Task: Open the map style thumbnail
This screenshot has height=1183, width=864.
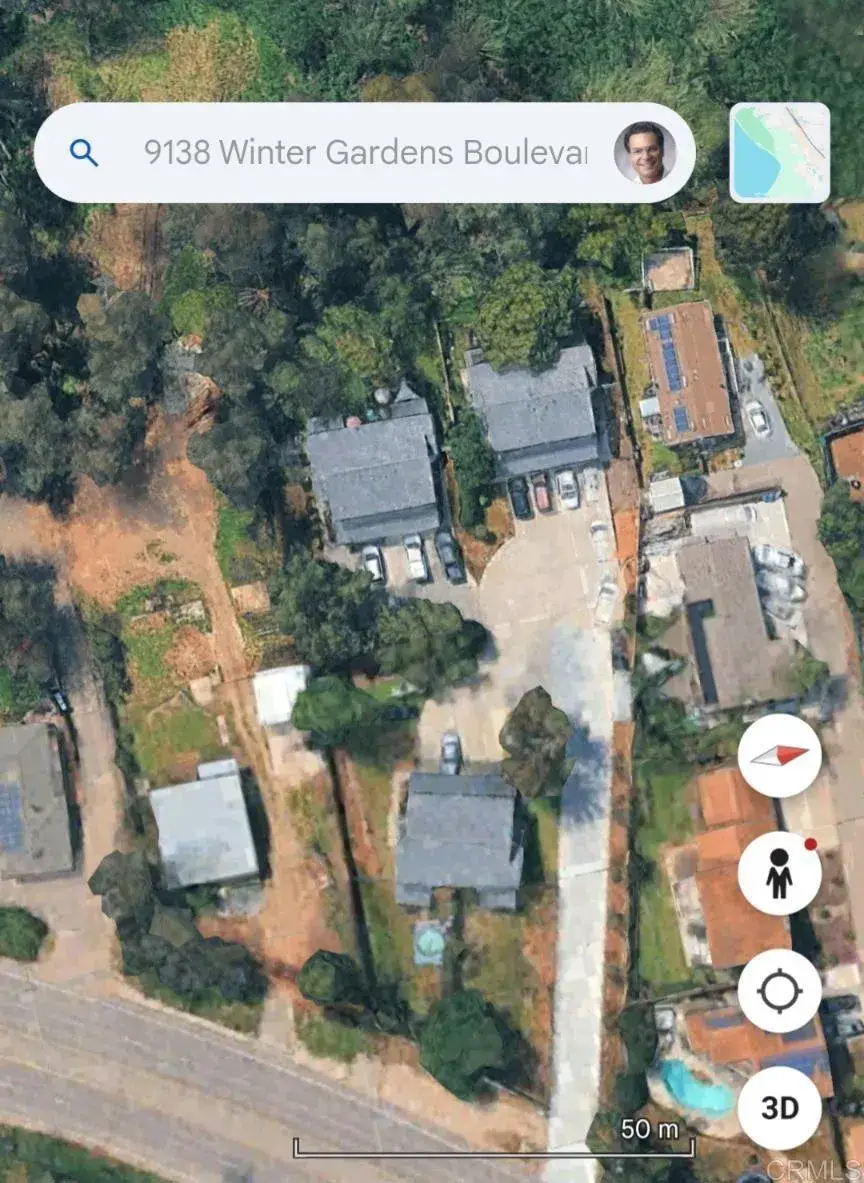Action: 780,153
